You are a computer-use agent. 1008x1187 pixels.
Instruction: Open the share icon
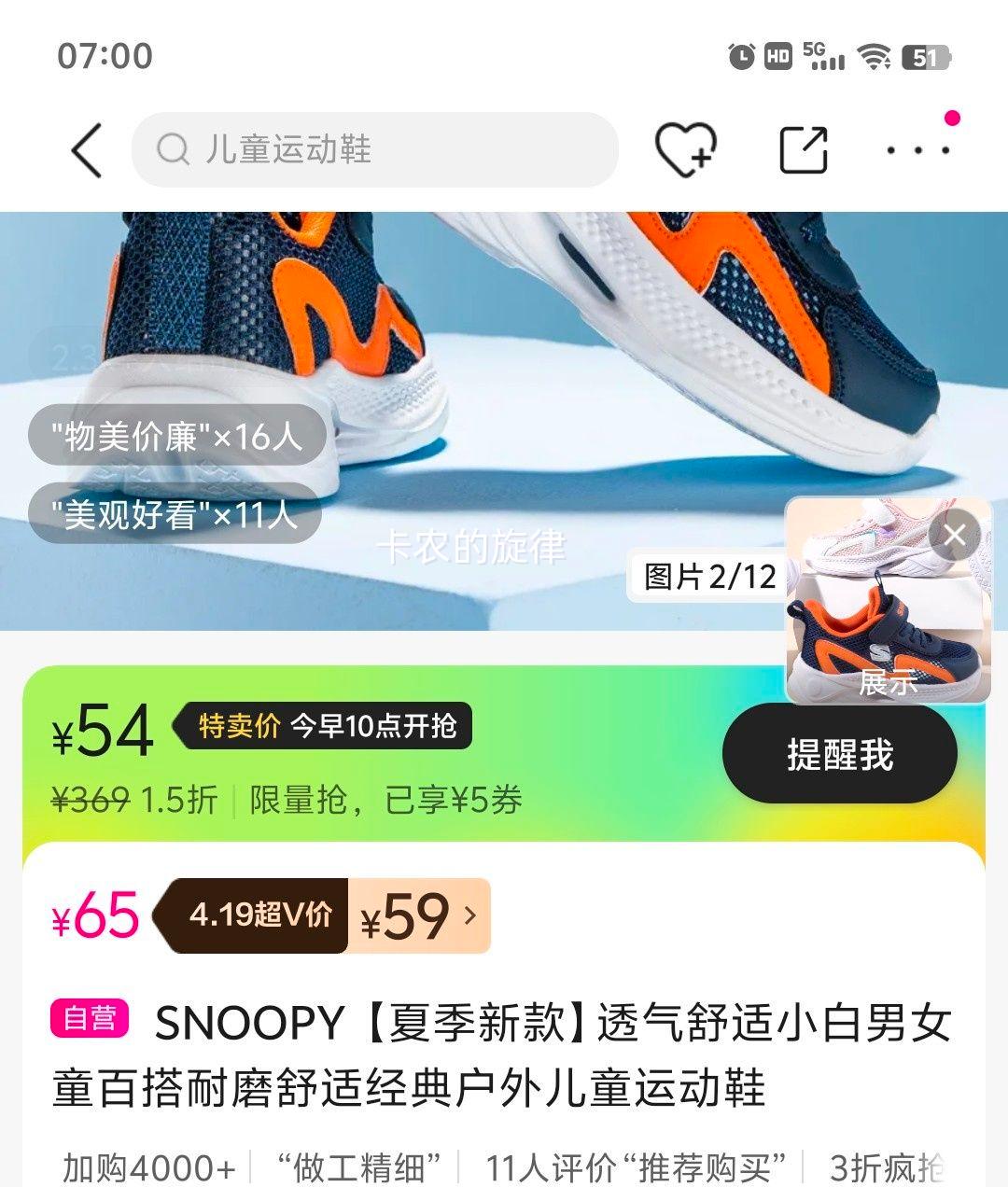pyautogui.click(x=803, y=149)
